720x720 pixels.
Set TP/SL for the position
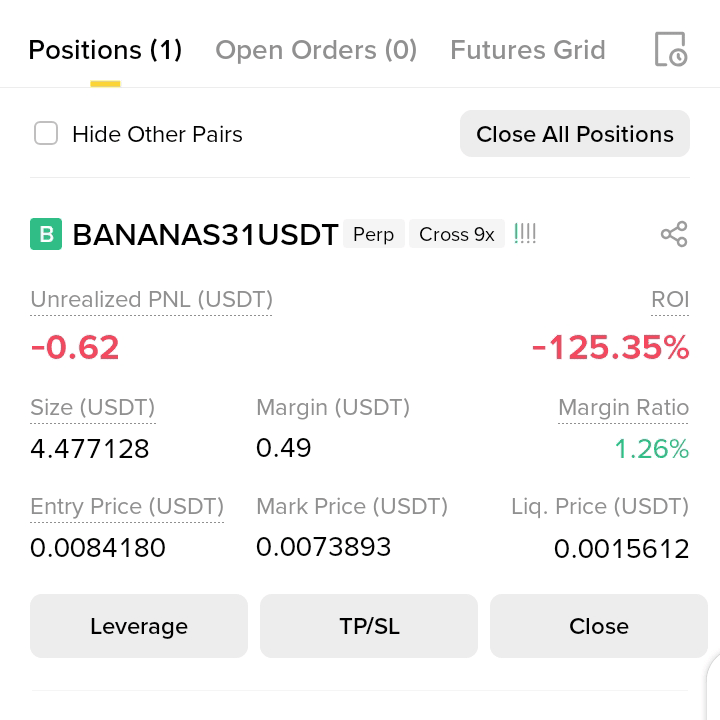tap(369, 626)
